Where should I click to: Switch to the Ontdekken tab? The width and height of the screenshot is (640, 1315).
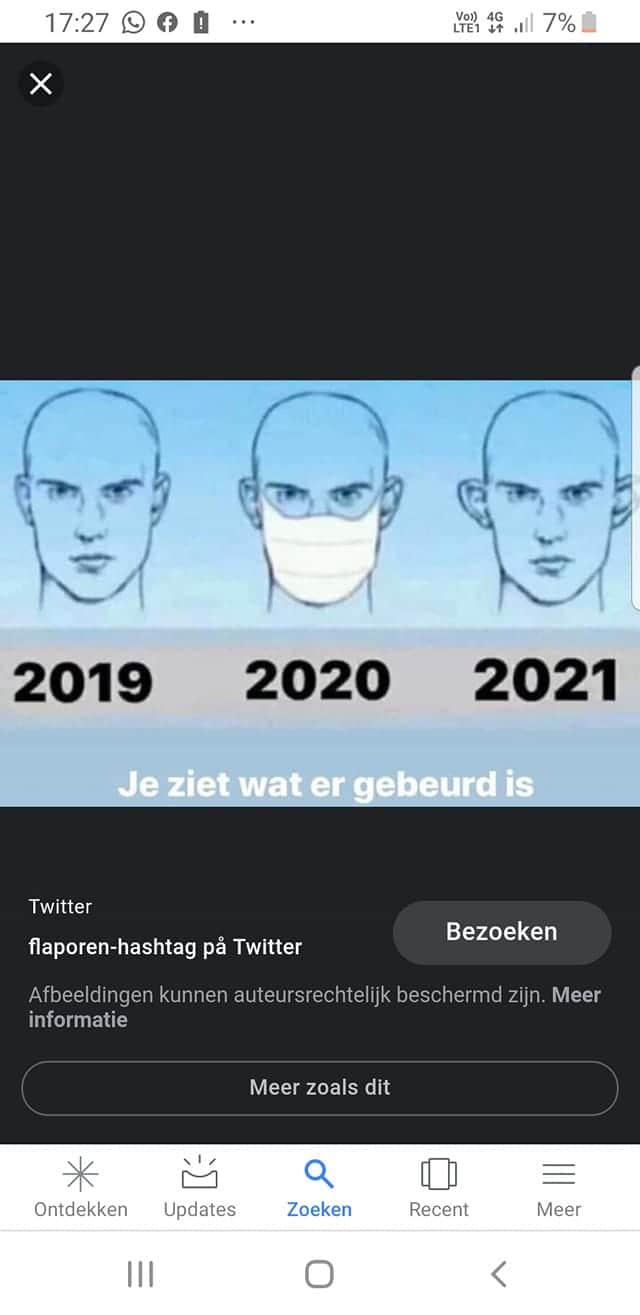click(x=81, y=1187)
